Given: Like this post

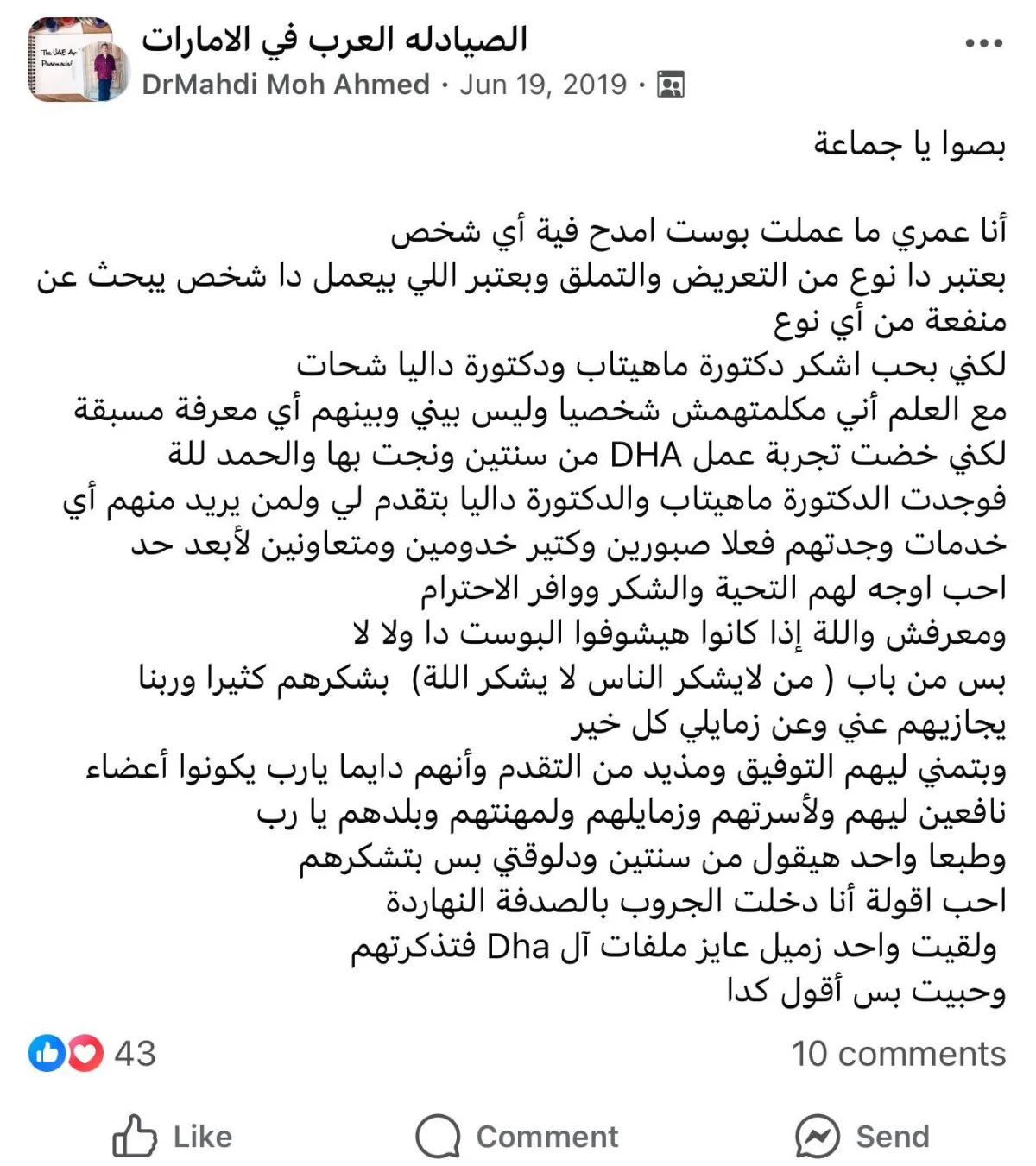Looking at the screenshot, I should (x=173, y=1136).
